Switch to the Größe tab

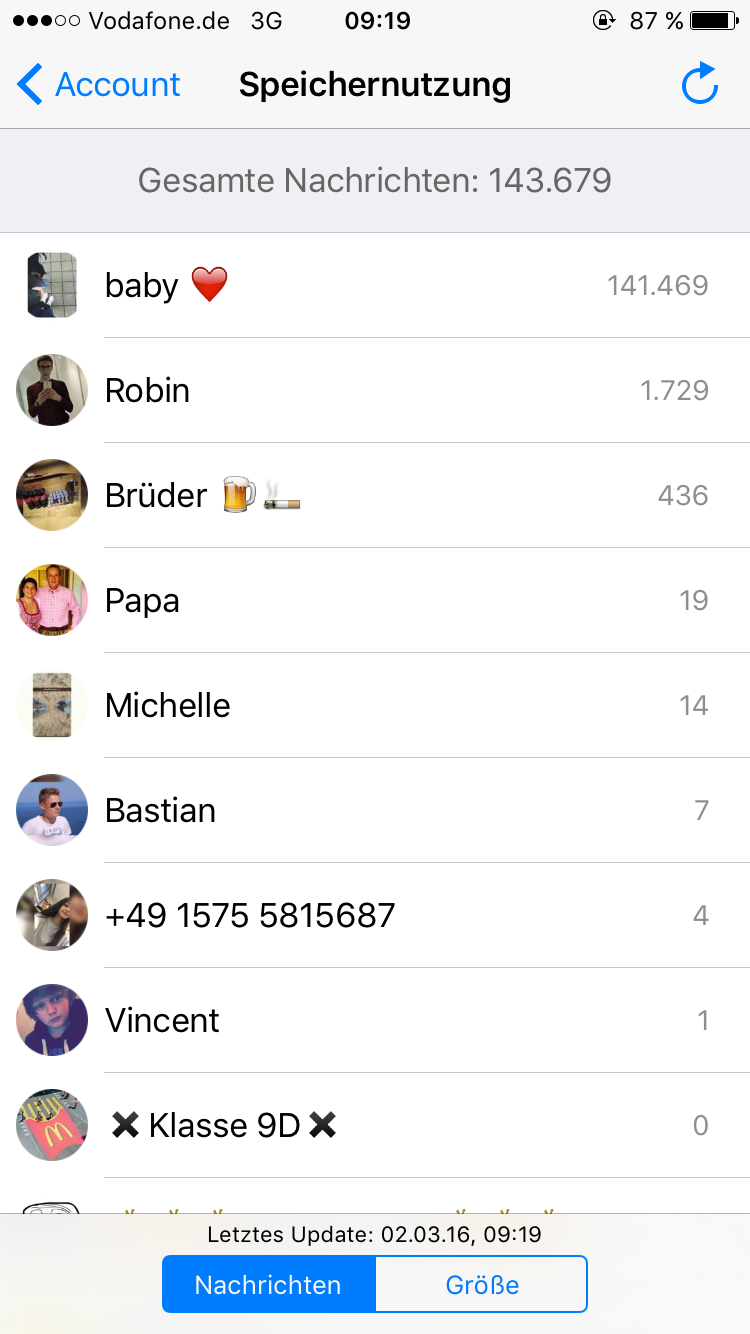pyautogui.click(x=481, y=1284)
